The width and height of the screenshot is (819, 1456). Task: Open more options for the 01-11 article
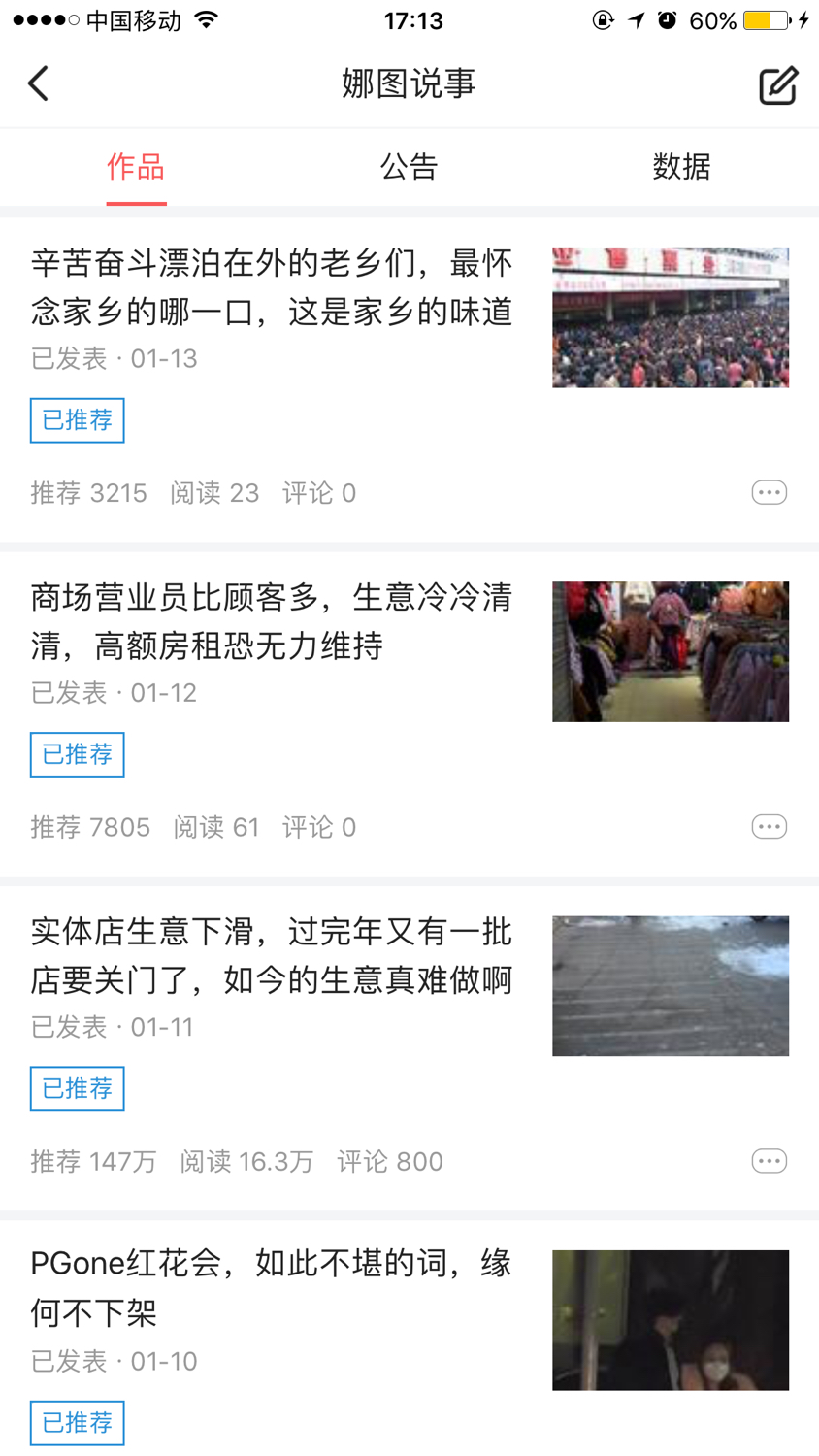[x=769, y=1161]
